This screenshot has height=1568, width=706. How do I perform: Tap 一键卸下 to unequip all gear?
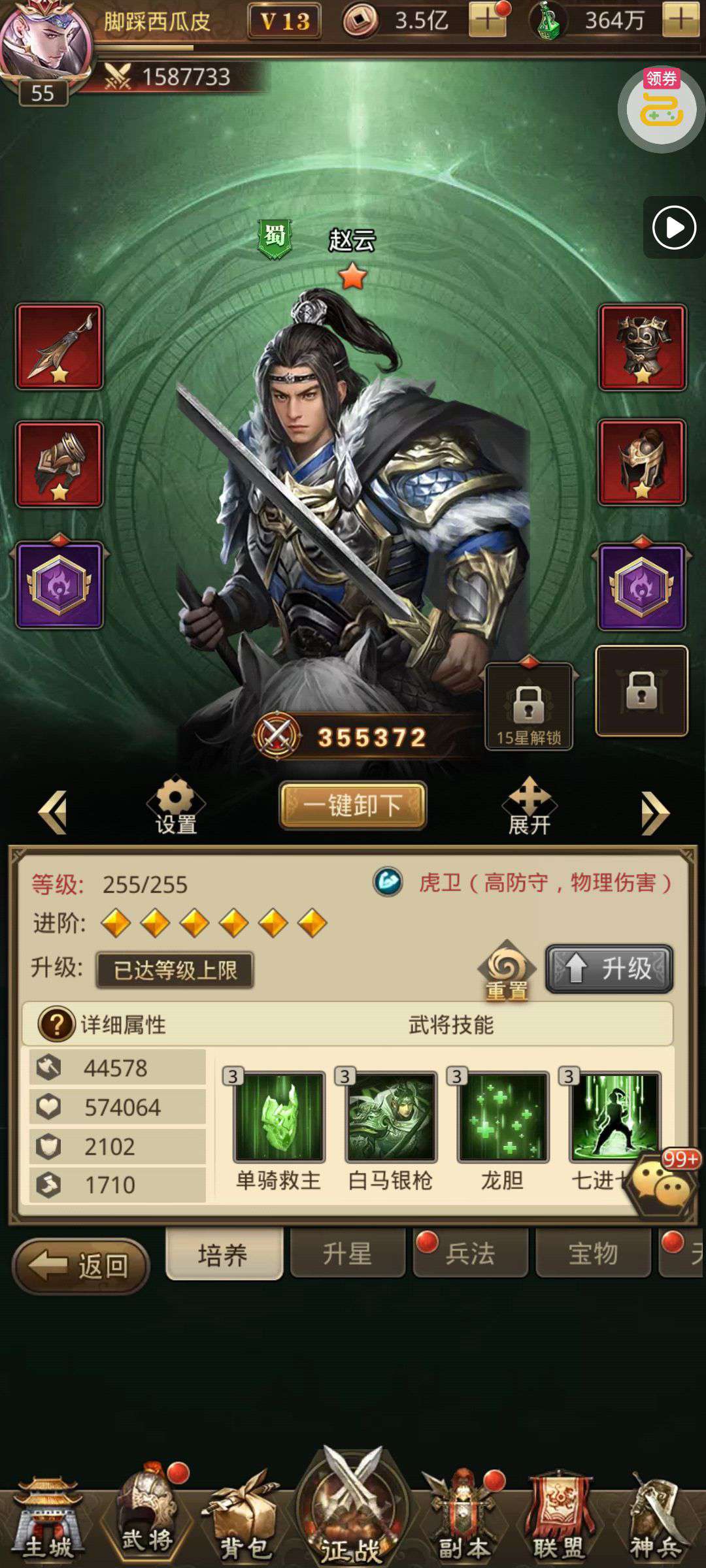pyautogui.click(x=353, y=806)
